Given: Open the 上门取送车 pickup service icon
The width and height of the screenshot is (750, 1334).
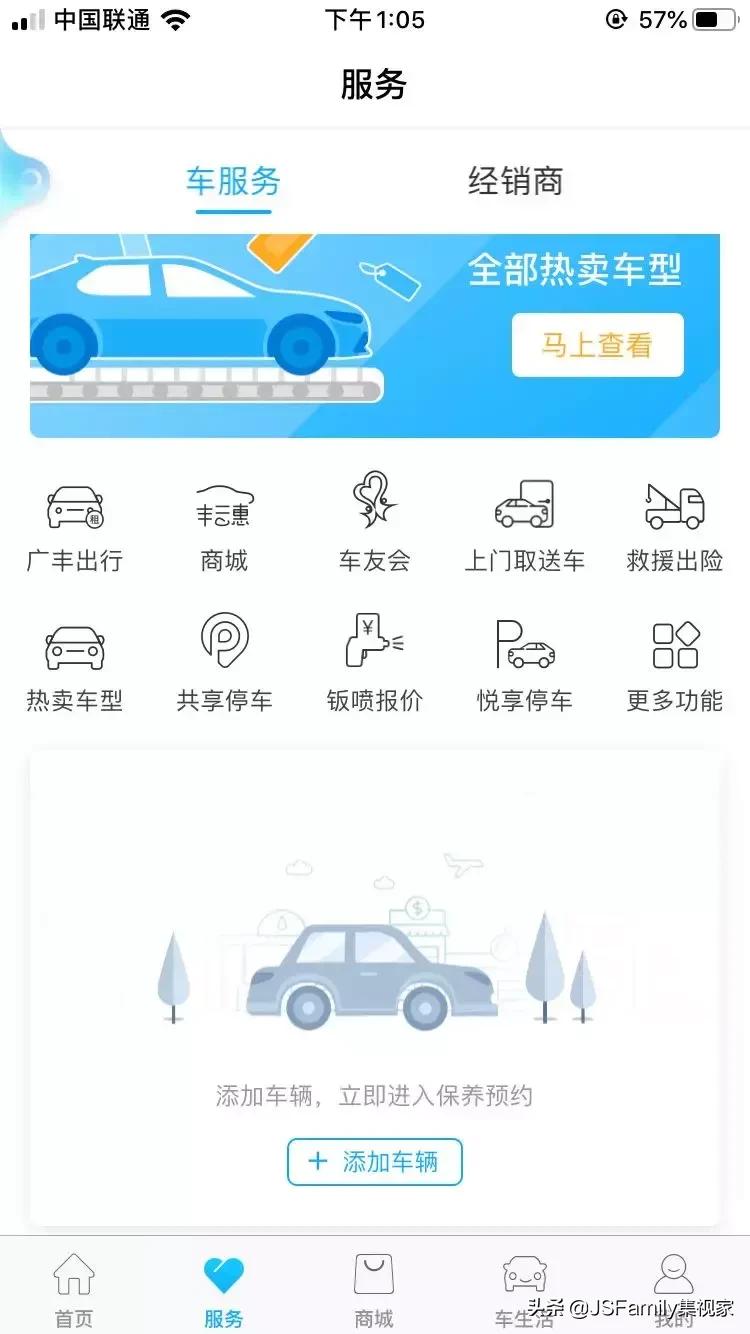Looking at the screenshot, I should [x=525, y=525].
